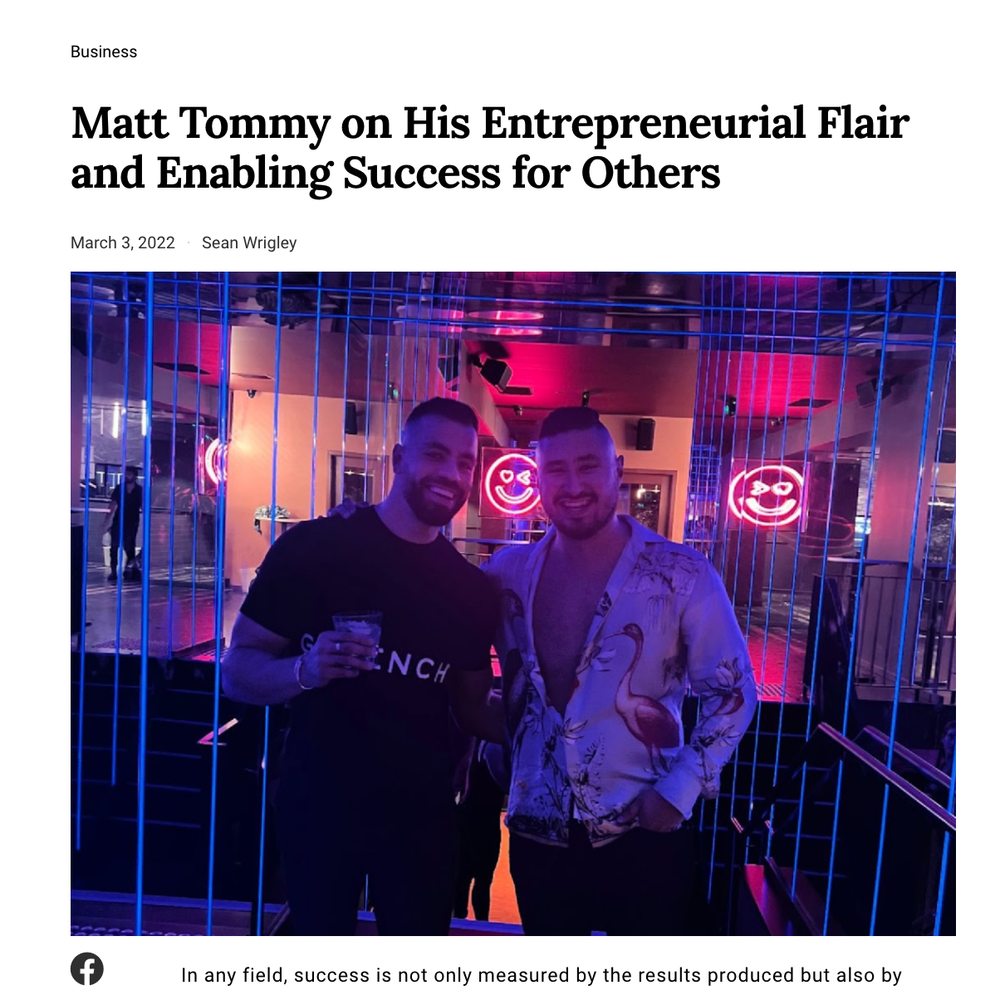
Task: Share article on Facebook
Action: coord(87,968)
